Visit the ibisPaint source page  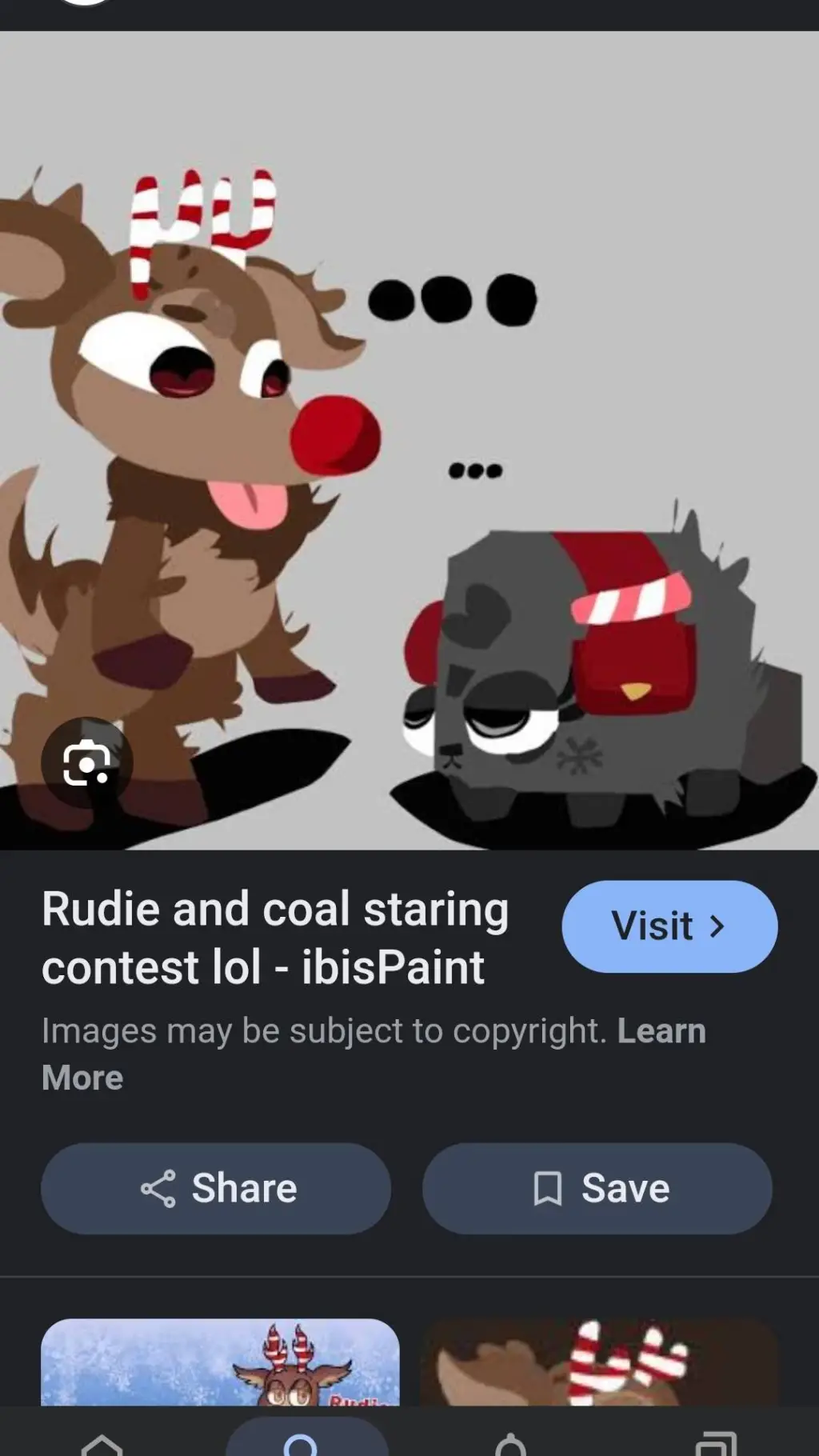click(669, 926)
